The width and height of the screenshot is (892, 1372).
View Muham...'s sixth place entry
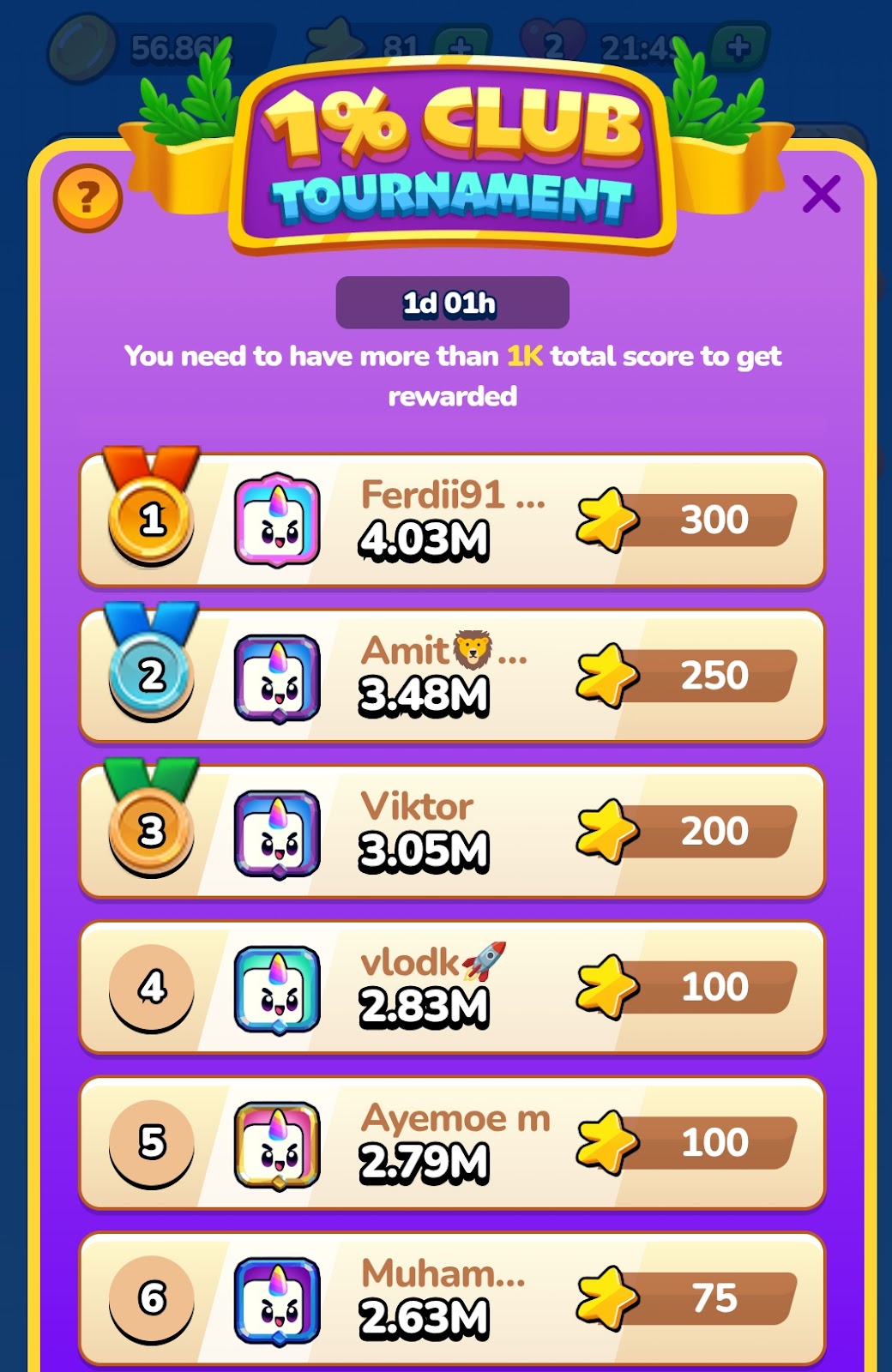[x=452, y=1297]
